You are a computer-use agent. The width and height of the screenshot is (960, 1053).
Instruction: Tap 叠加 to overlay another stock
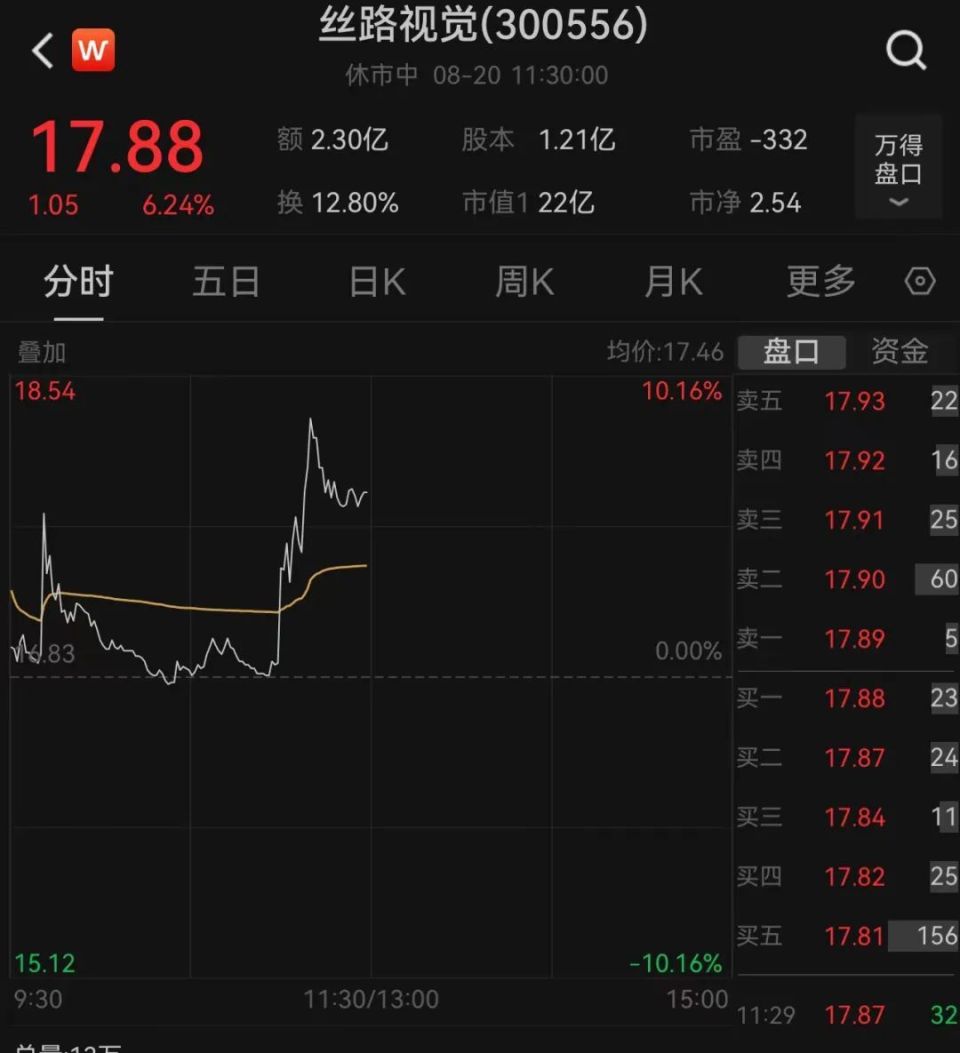[x=42, y=352]
